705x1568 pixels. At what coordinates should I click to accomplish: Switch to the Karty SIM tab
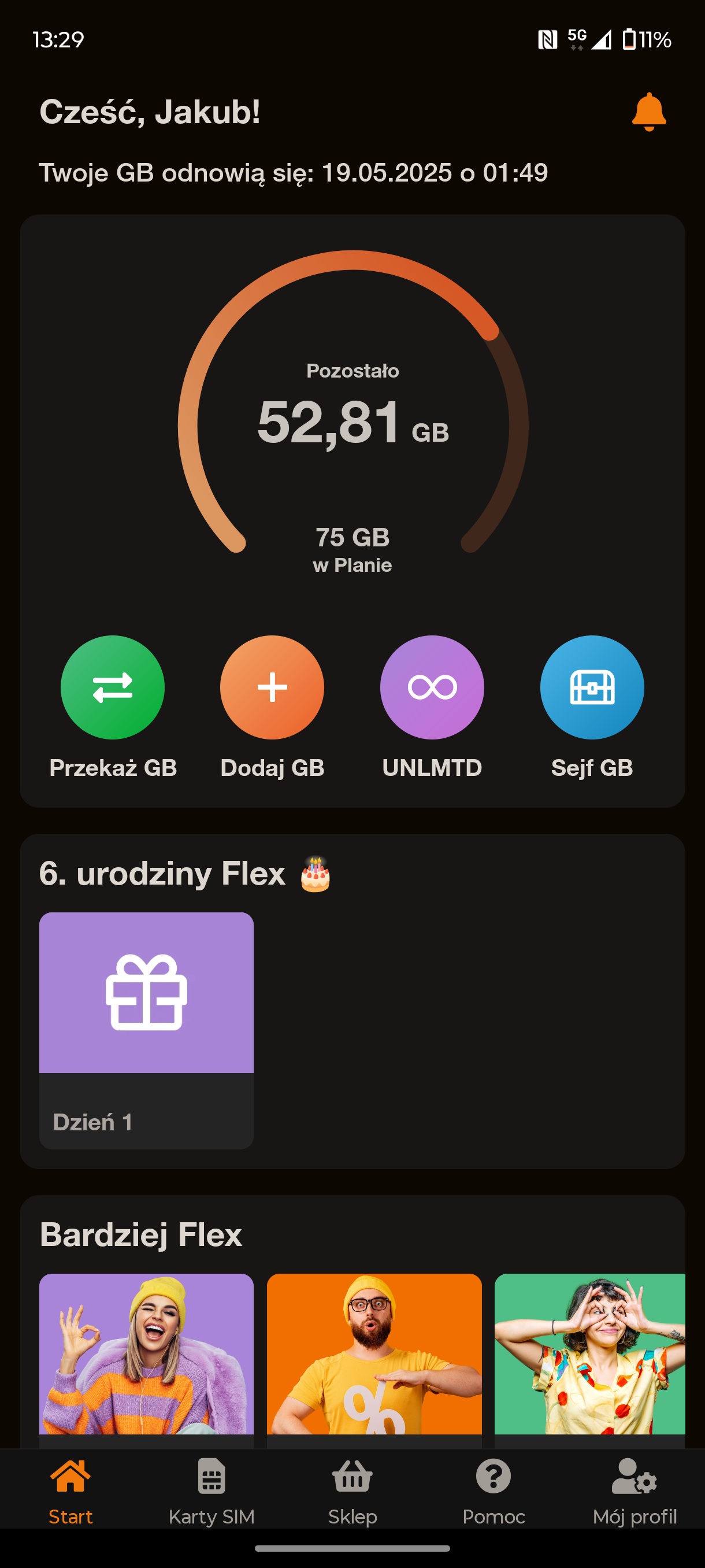[x=211, y=1491]
